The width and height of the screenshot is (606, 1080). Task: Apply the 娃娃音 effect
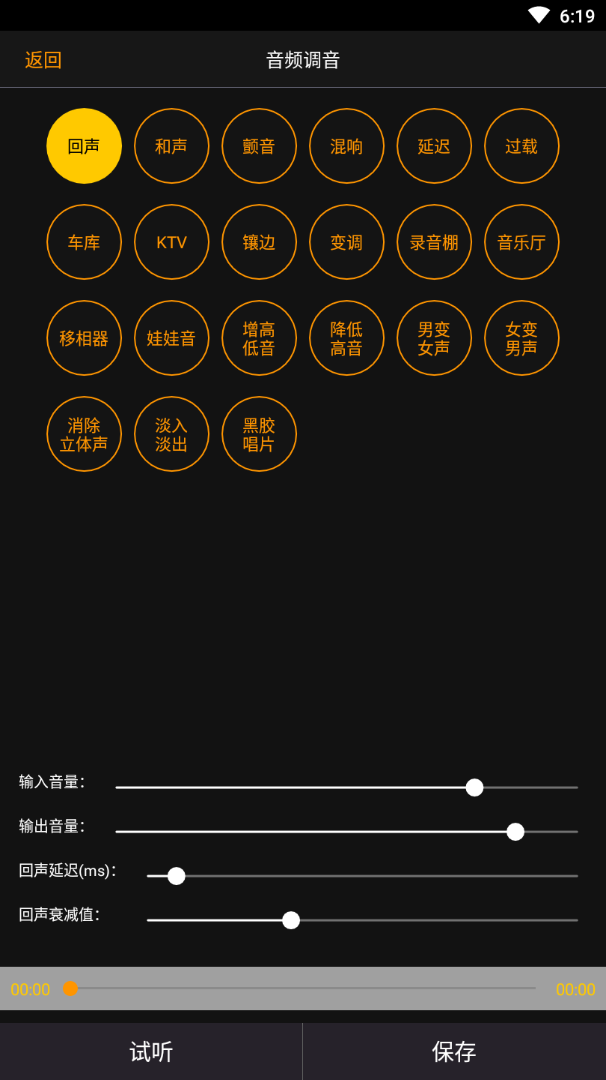coord(171,338)
